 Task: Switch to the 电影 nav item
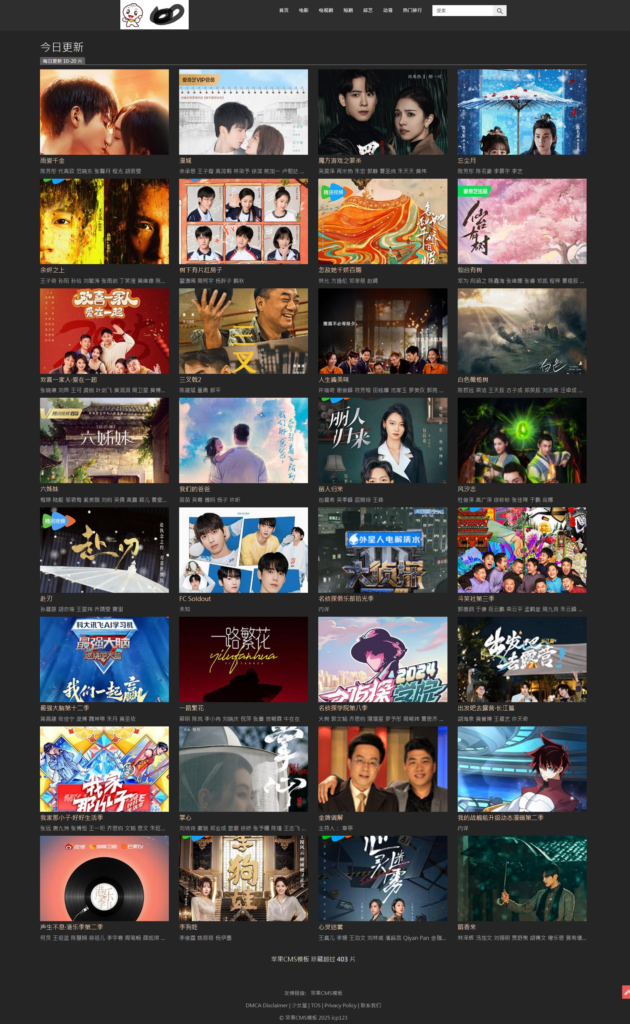pos(304,10)
